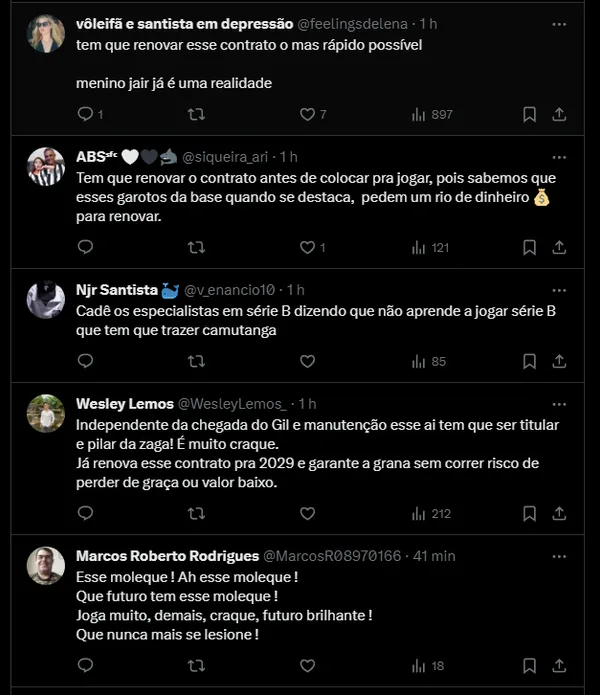Reply to the @feelingsdelena tweet
Viewport: 600px width, 695px height.
pos(85,114)
